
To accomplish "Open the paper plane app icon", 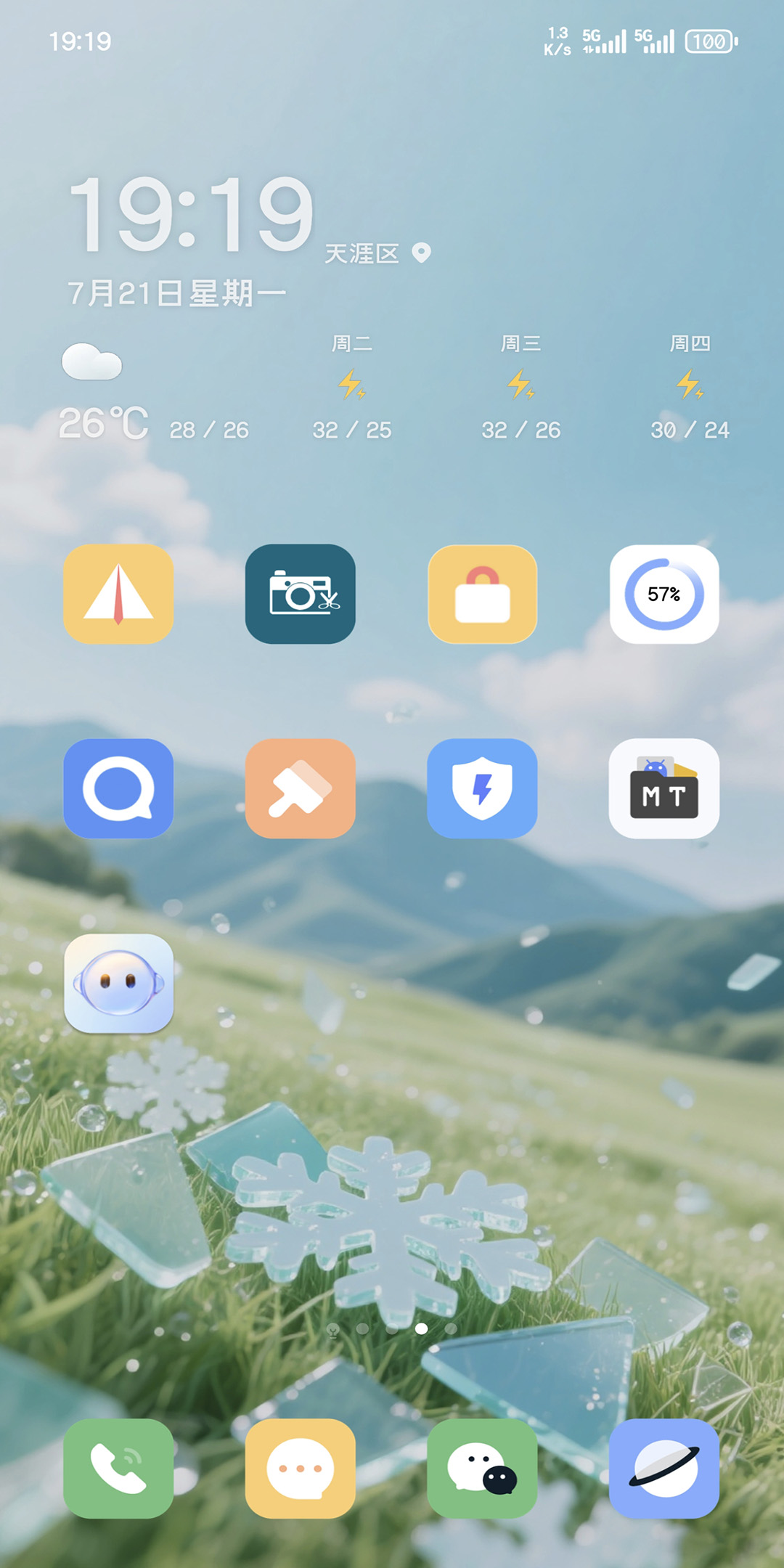I will click(118, 594).
